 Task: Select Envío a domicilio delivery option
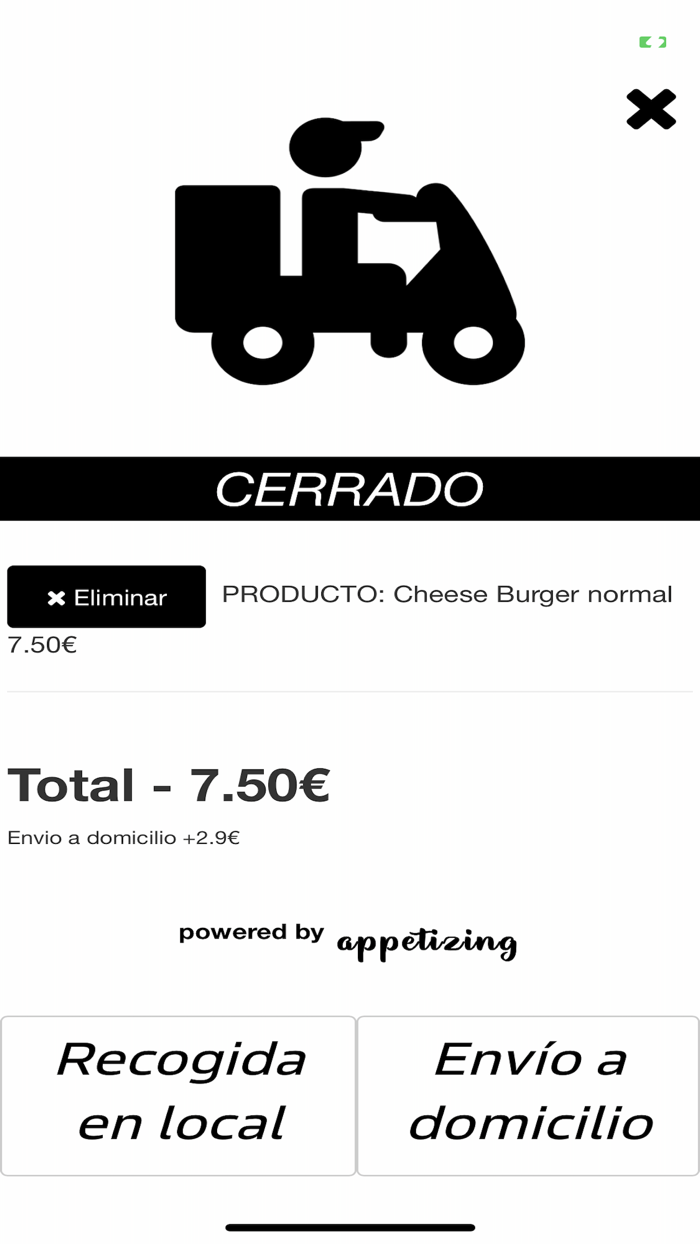[x=529, y=1095]
